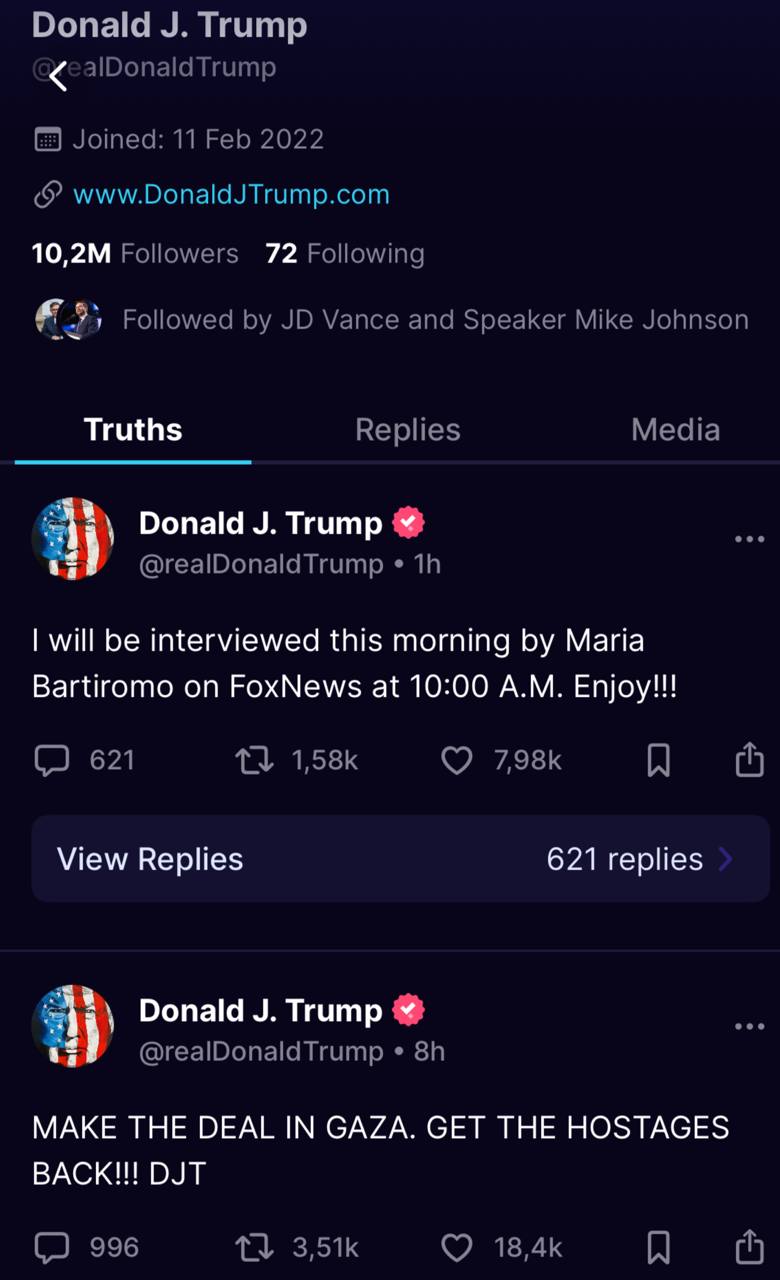780x1280 pixels.
Task: Bookmark the Gaza deal post
Action: tap(658, 1247)
